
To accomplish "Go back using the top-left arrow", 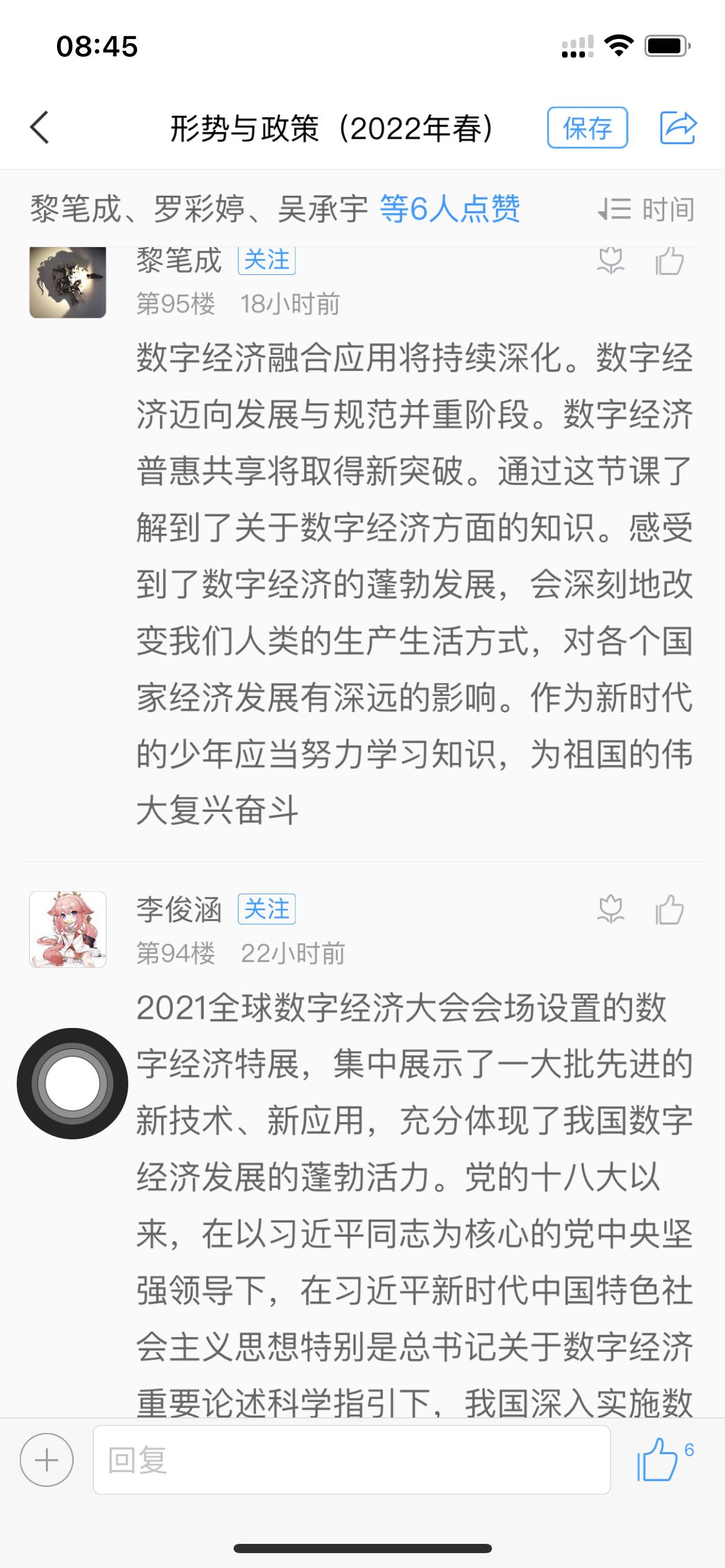I will pyautogui.click(x=40, y=128).
